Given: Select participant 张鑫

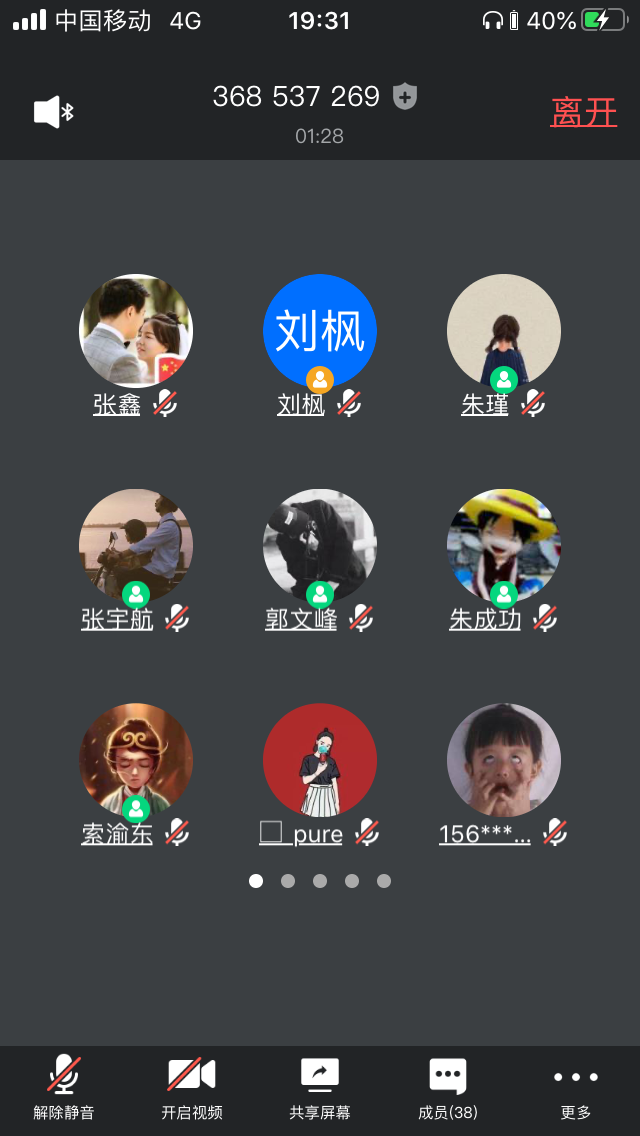Looking at the screenshot, I should pos(136,332).
